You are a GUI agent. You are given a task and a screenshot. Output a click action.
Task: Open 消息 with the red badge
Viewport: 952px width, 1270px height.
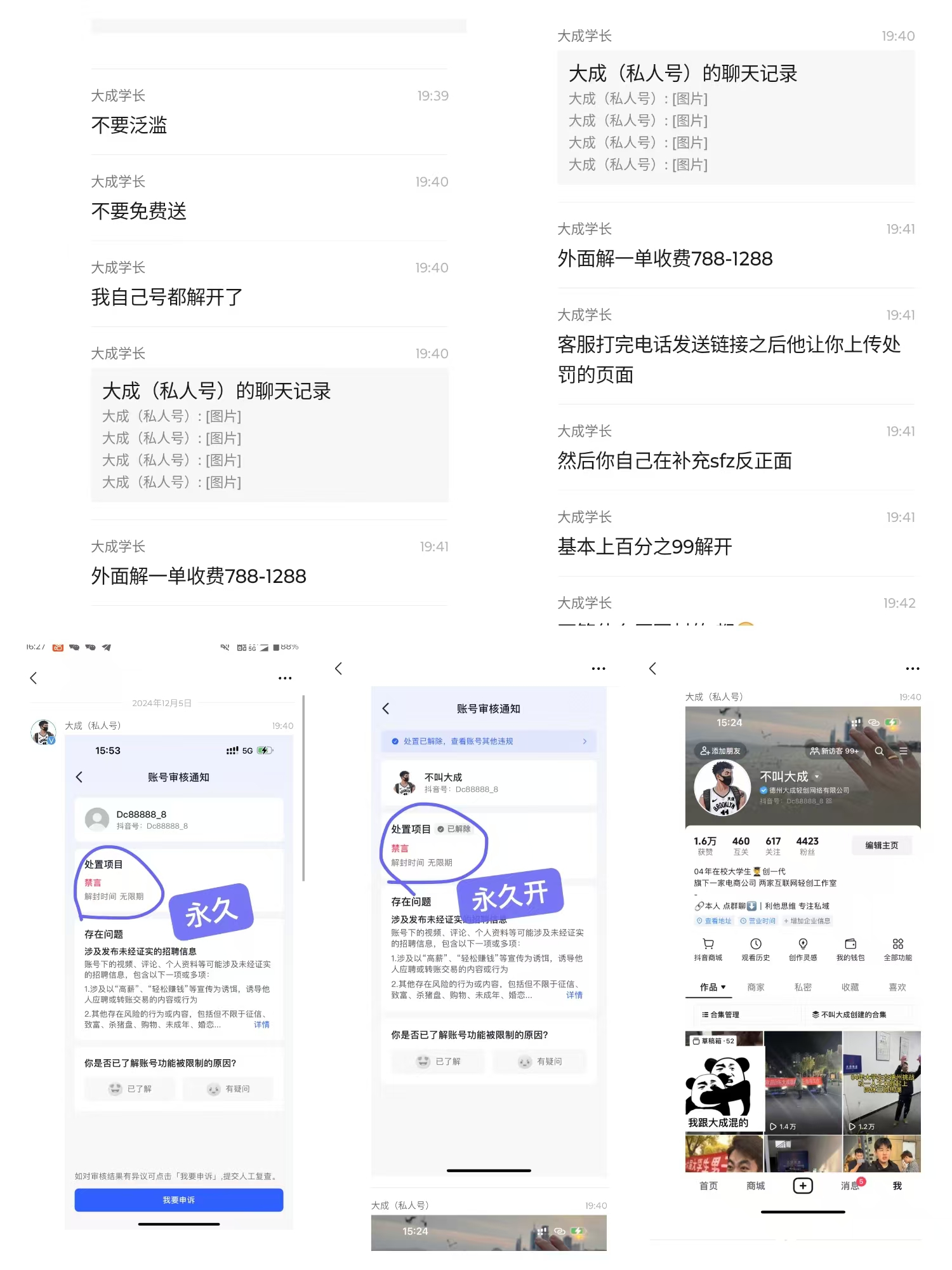[850, 1185]
